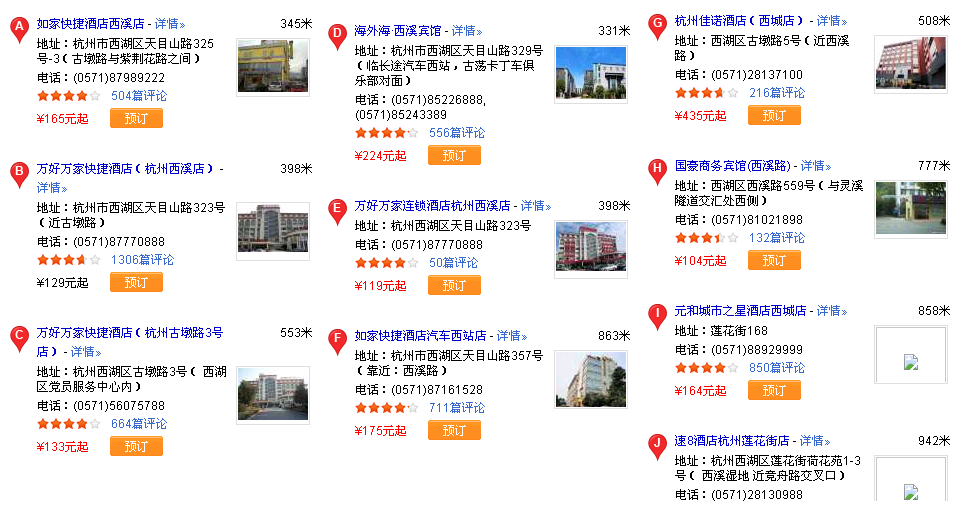The image size is (961, 508).
Task: Open the 1306篇评论 reviews
Action: (142, 260)
